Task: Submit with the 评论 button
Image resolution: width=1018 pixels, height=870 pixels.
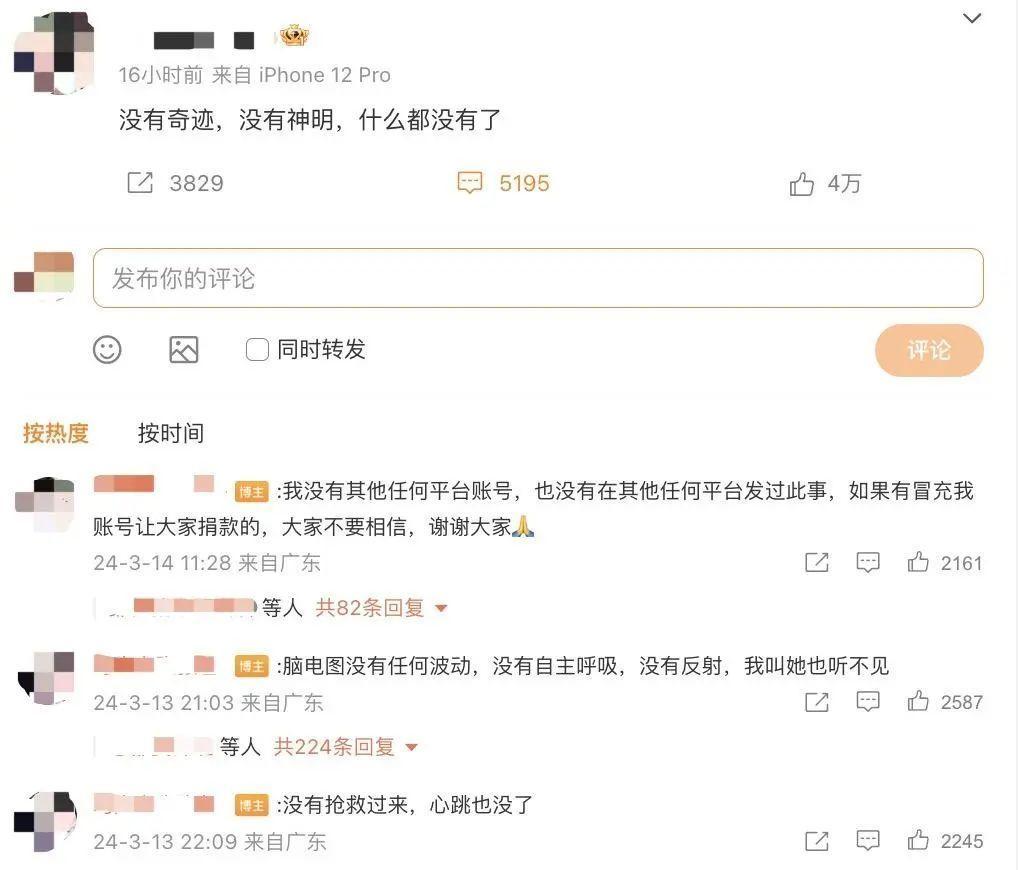Action: pyautogui.click(x=929, y=350)
